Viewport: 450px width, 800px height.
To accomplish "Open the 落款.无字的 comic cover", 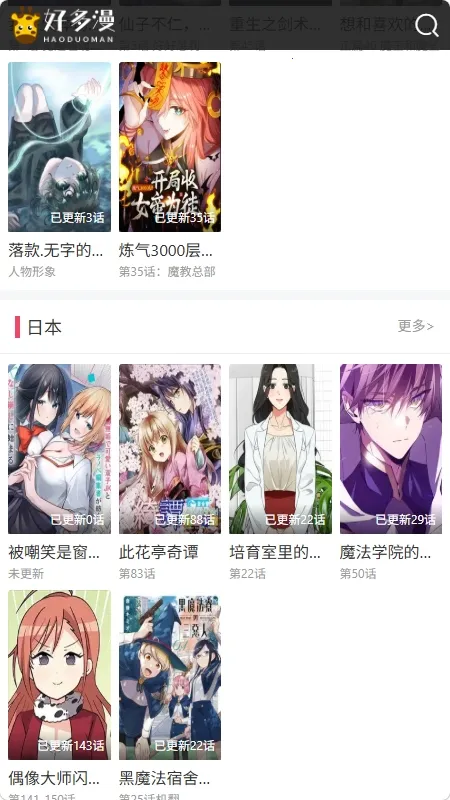I will tap(59, 147).
